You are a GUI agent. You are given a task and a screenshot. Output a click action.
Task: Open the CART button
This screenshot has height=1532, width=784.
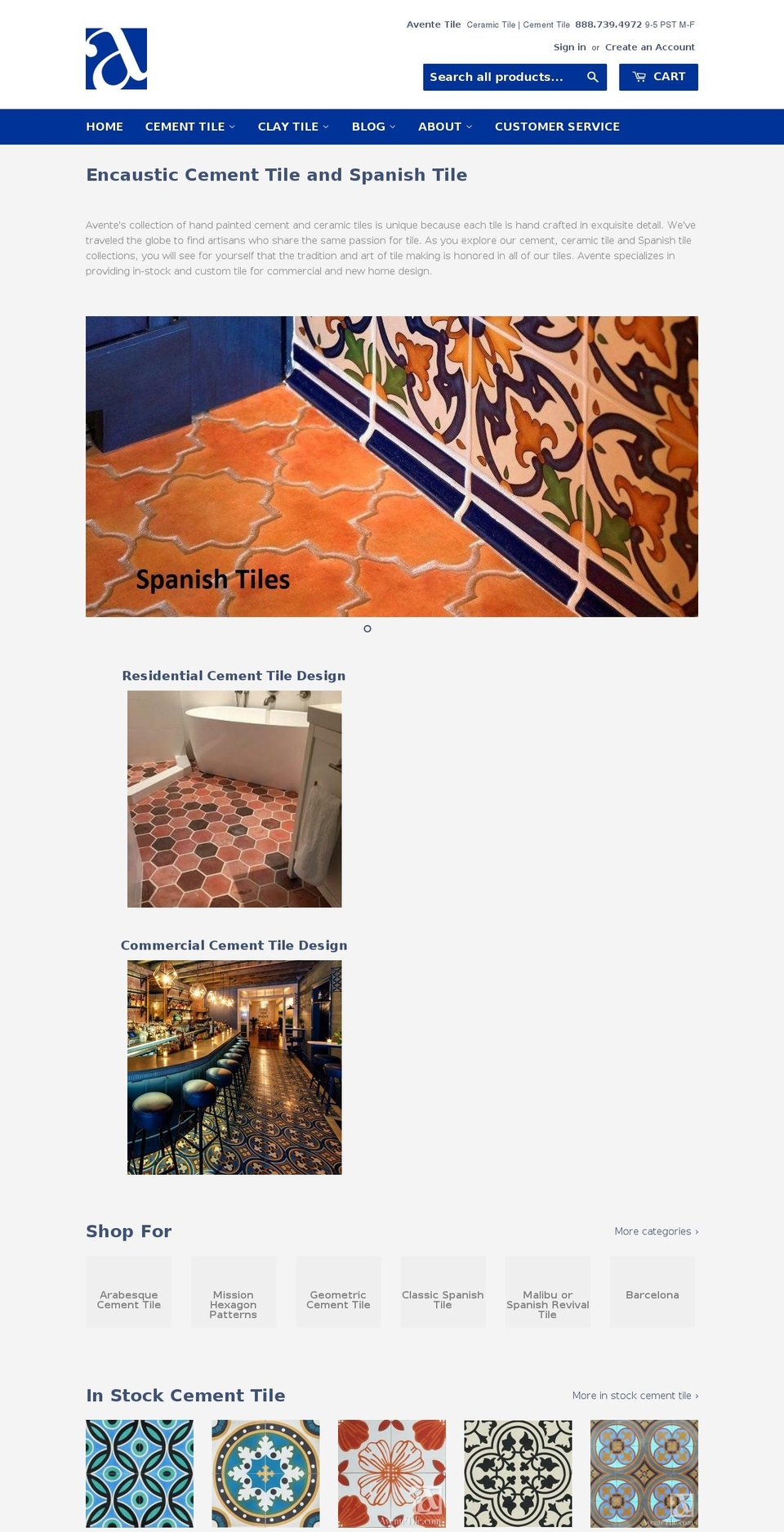658,77
